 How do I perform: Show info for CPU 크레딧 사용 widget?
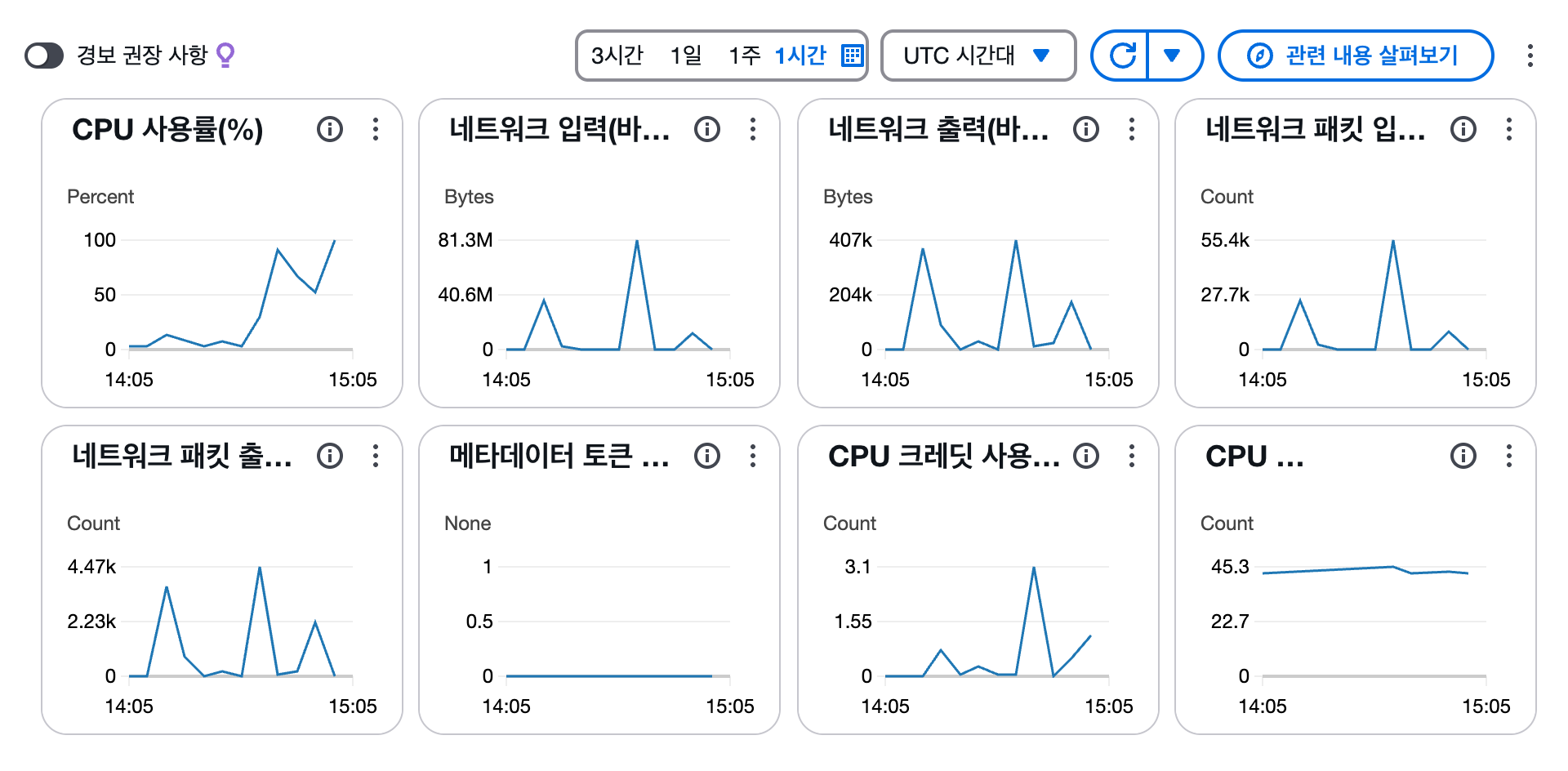coord(1086,456)
